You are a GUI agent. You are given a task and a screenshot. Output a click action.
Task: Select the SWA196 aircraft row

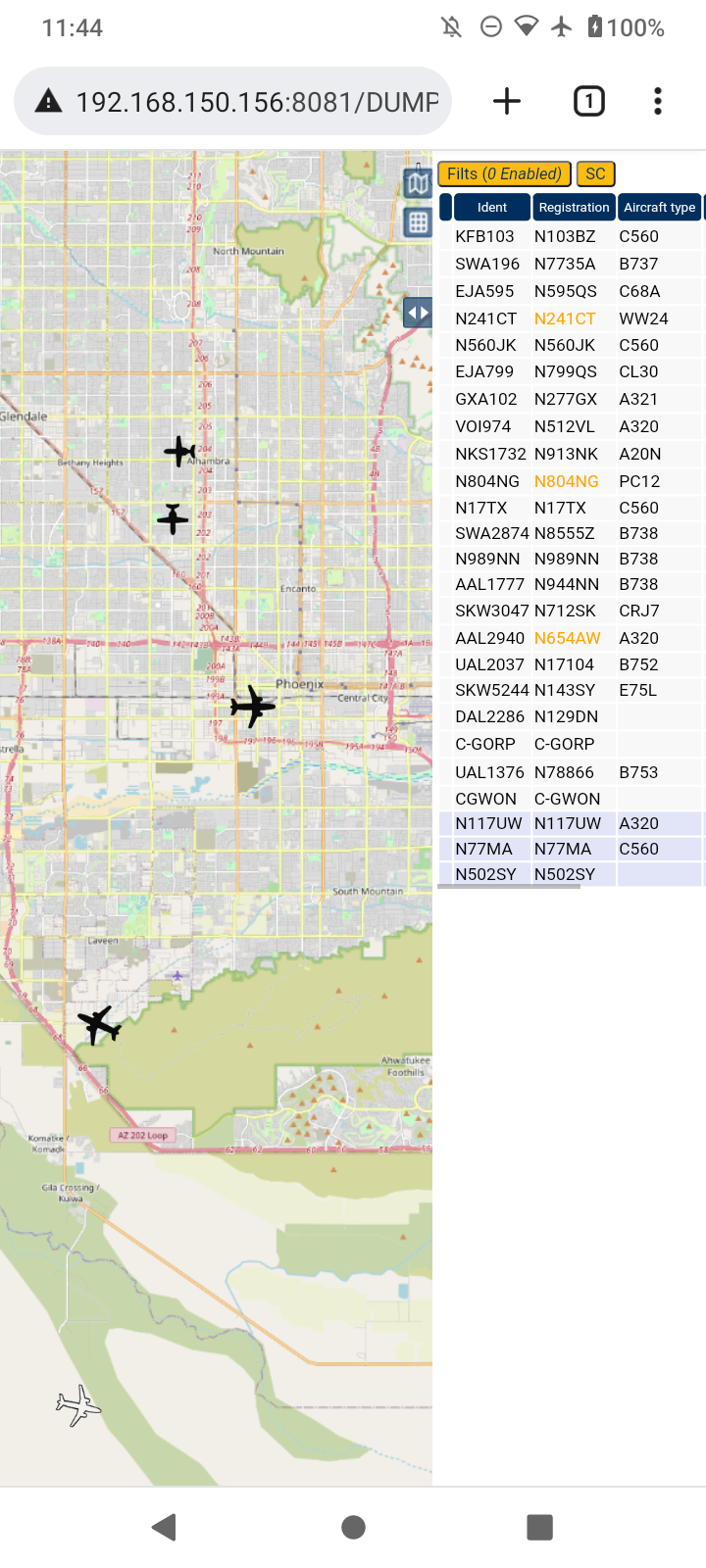point(572,264)
